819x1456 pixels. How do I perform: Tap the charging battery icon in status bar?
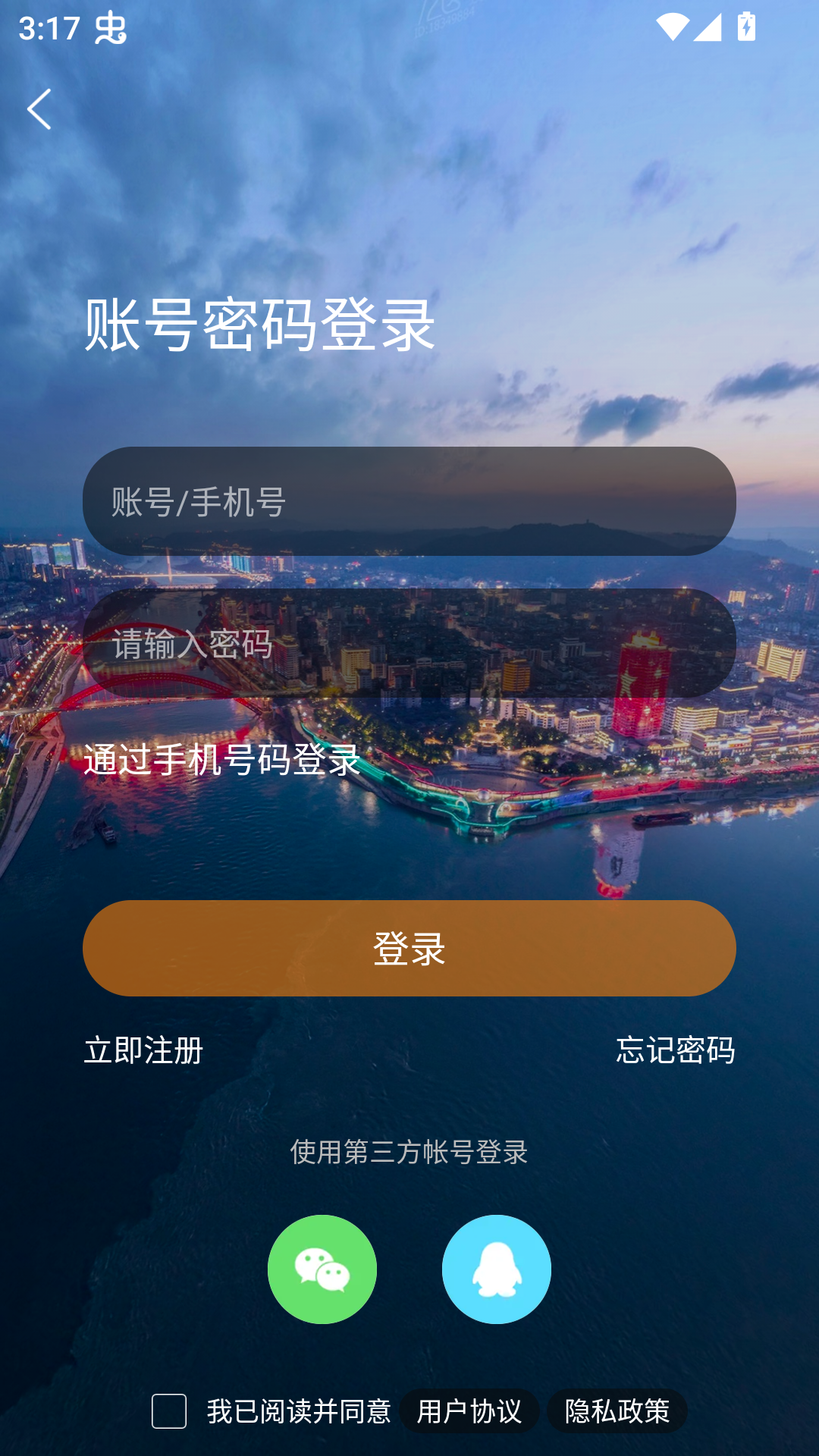(x=745, y=25)
